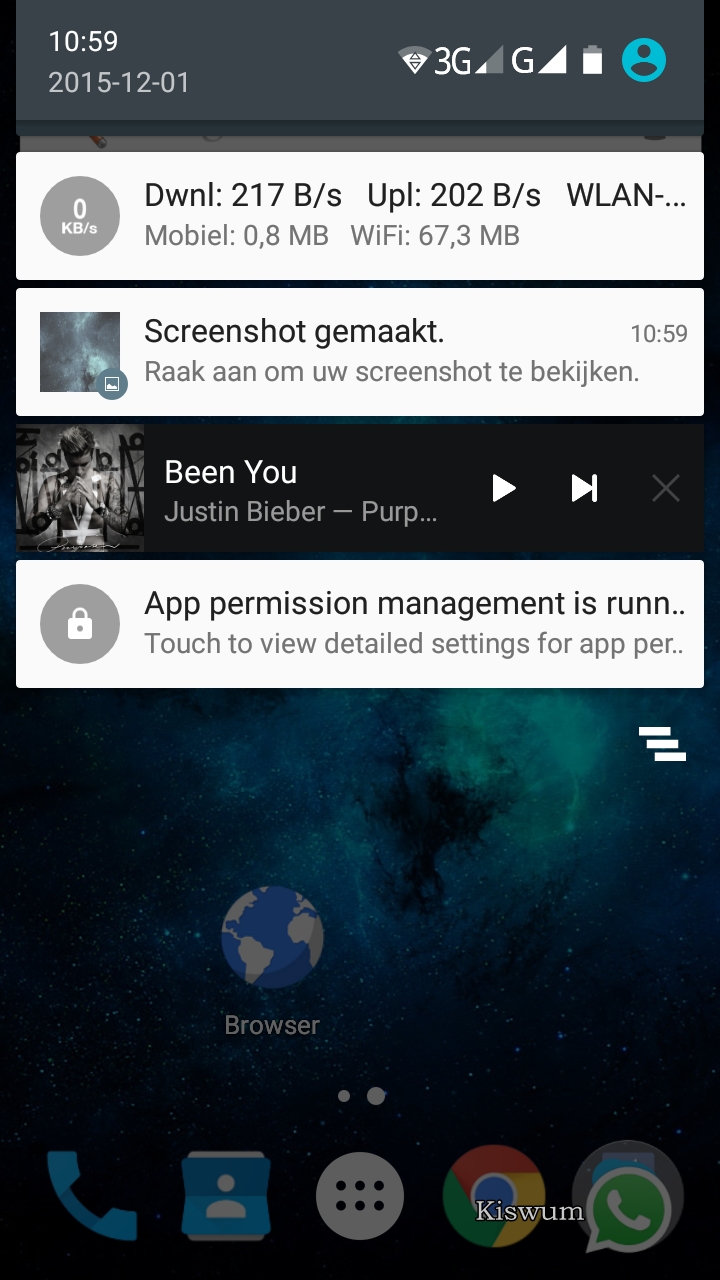This screenshot has height=1280, width=720.
Task: Open the Phone dialer
Action: pos(90,1195)
